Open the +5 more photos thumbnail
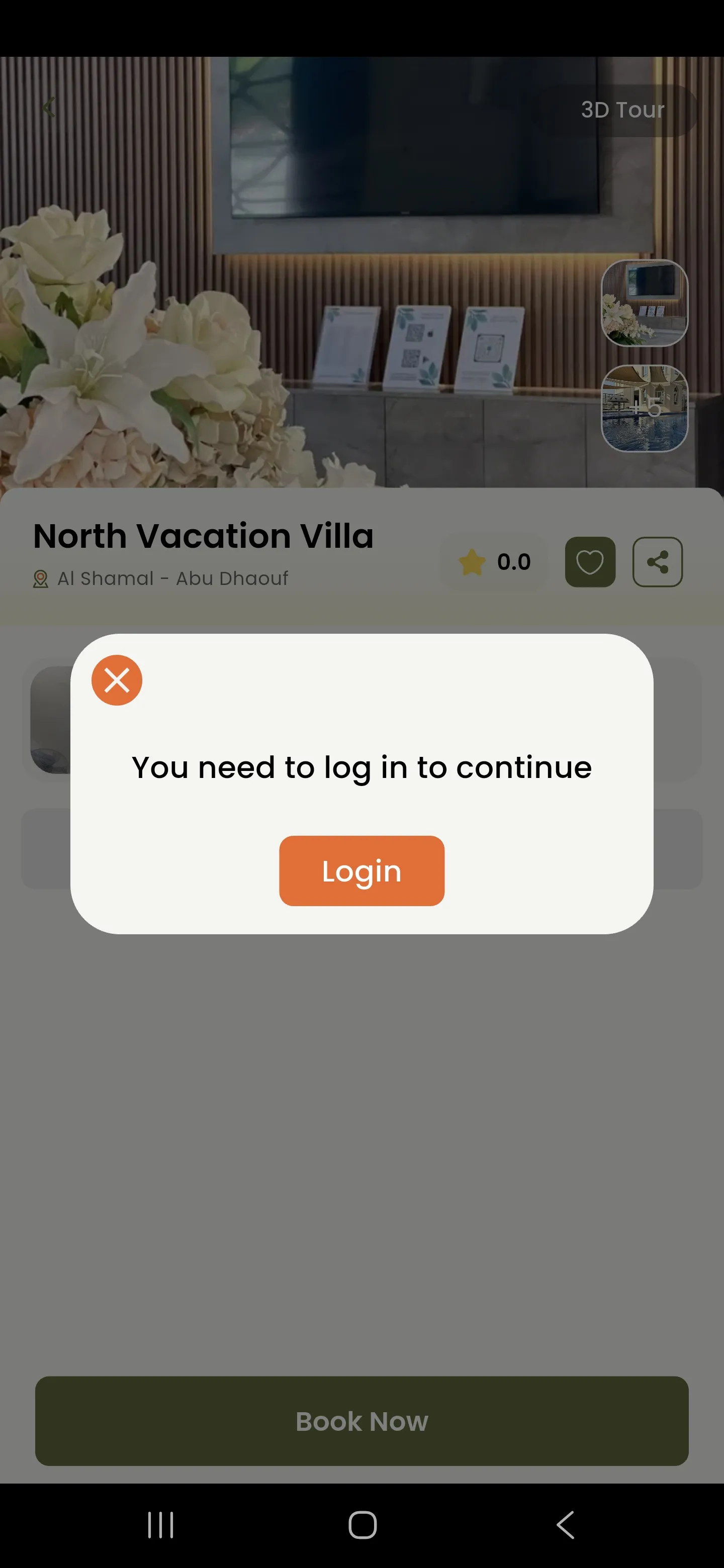The width and height of the screenshot is (724, 1568). [644, 408]
